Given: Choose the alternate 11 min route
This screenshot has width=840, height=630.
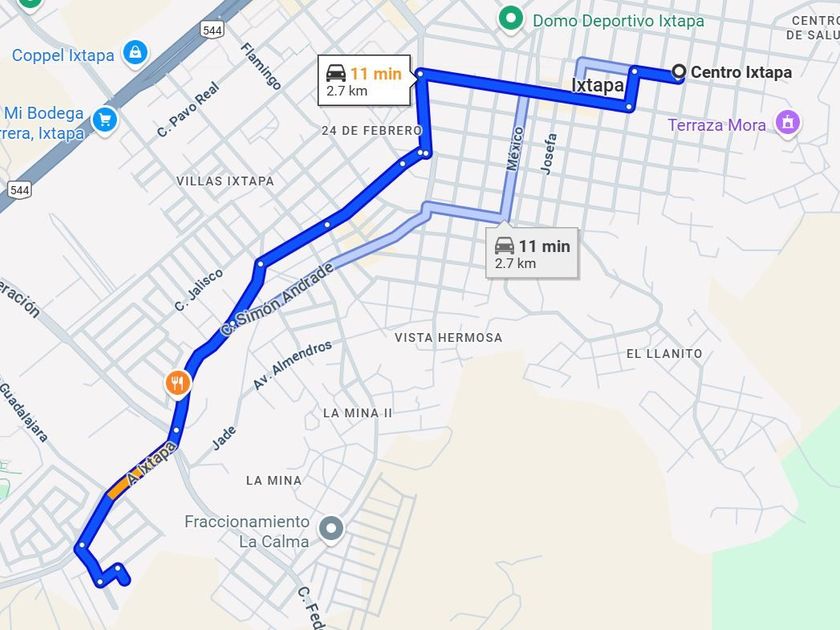Looking at the screenshot, I should 532,253.
